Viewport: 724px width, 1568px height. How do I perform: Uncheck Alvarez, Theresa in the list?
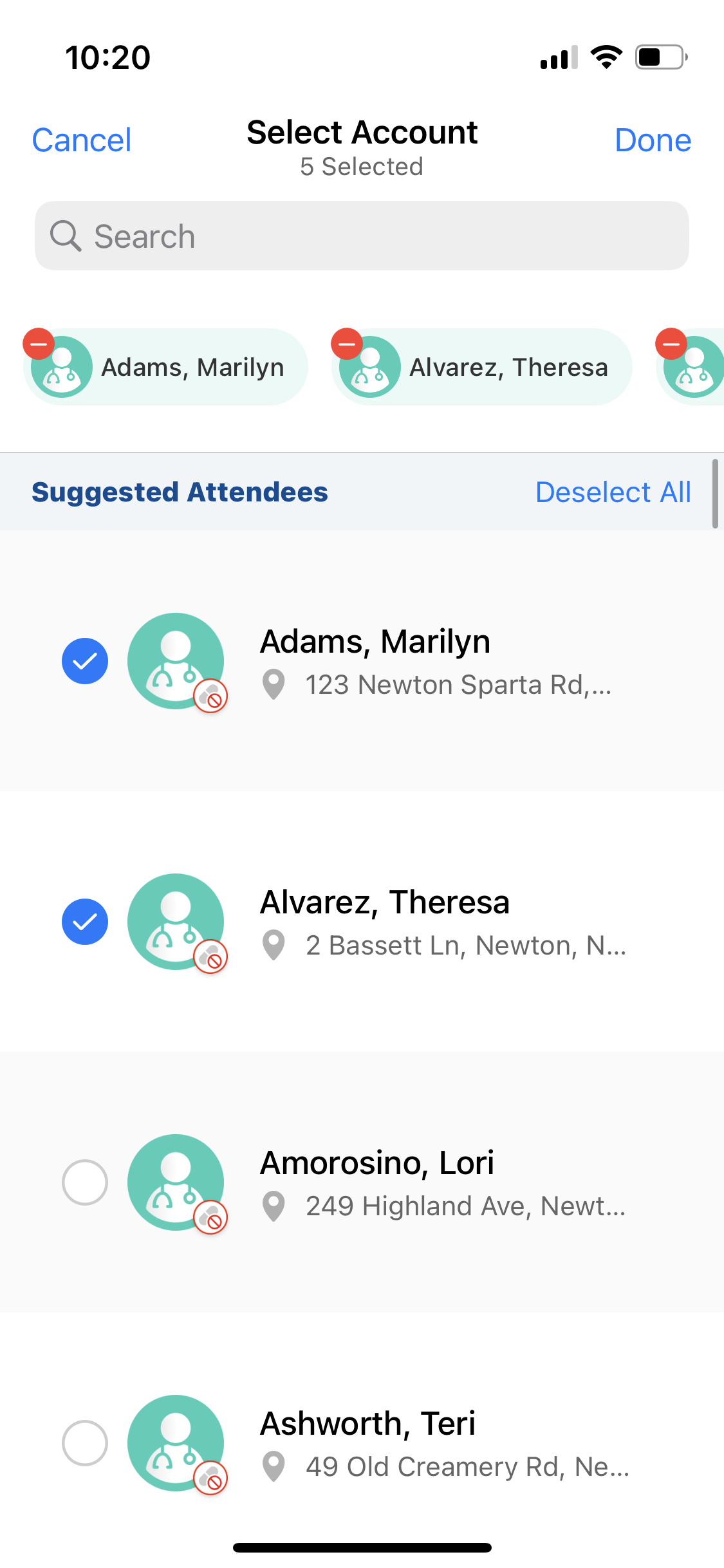coord(85,922)
